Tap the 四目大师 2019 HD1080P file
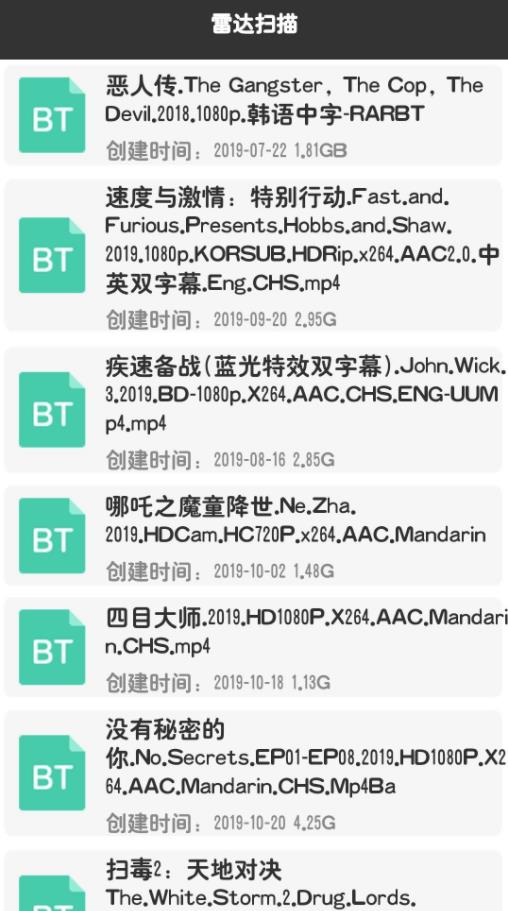The image size is (508, 911). click(253, 647)
